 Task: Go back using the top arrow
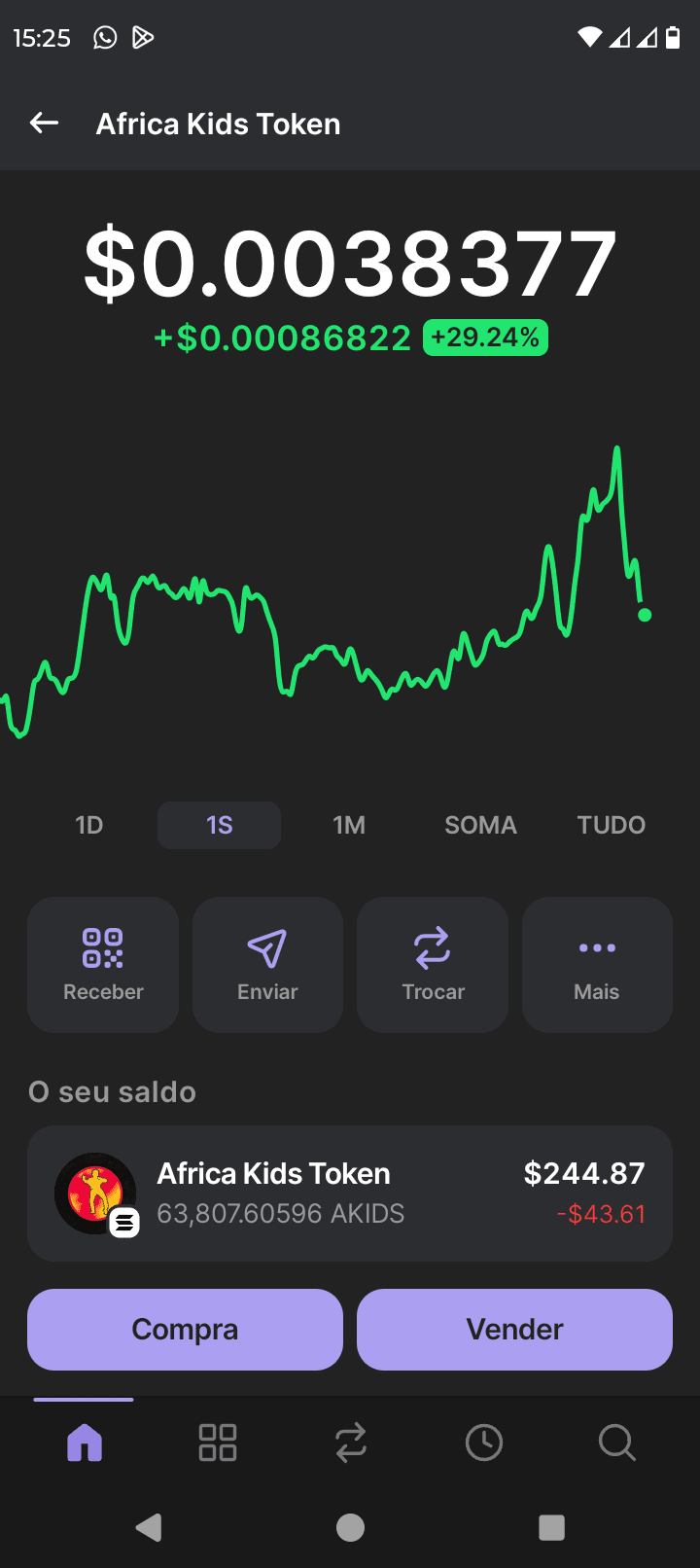[44, 124]
